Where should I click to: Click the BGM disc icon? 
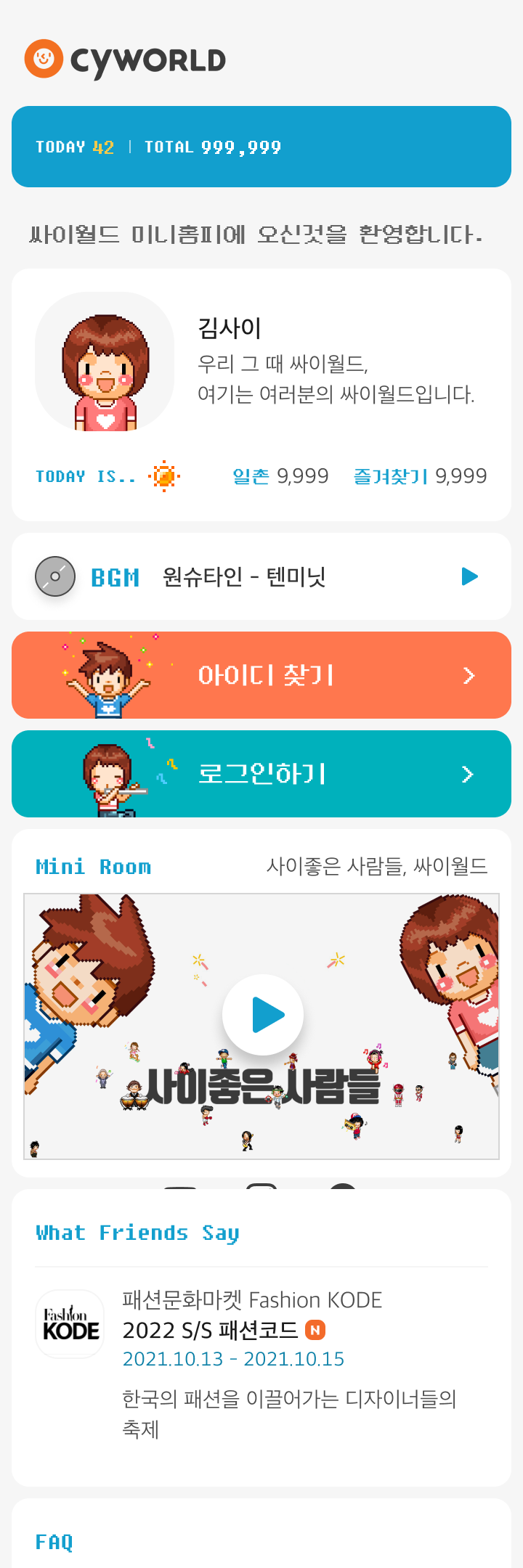[x=55, y=576]
